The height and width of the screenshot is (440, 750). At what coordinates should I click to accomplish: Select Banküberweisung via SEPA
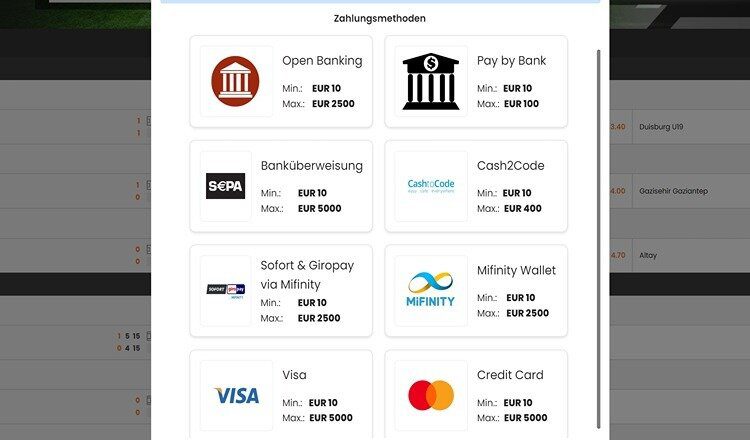pos(281,186)
